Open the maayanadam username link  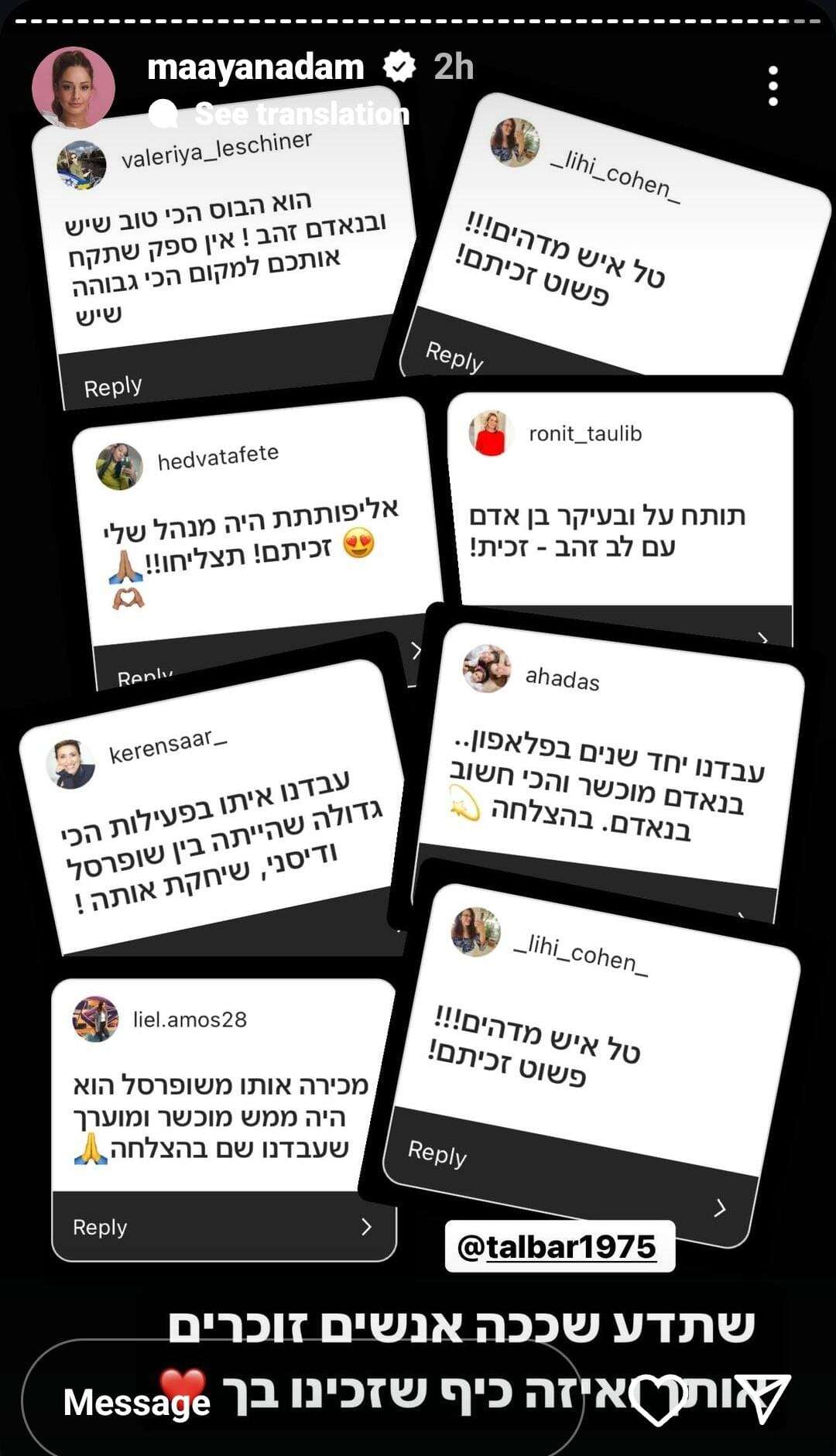click(255, 68)
